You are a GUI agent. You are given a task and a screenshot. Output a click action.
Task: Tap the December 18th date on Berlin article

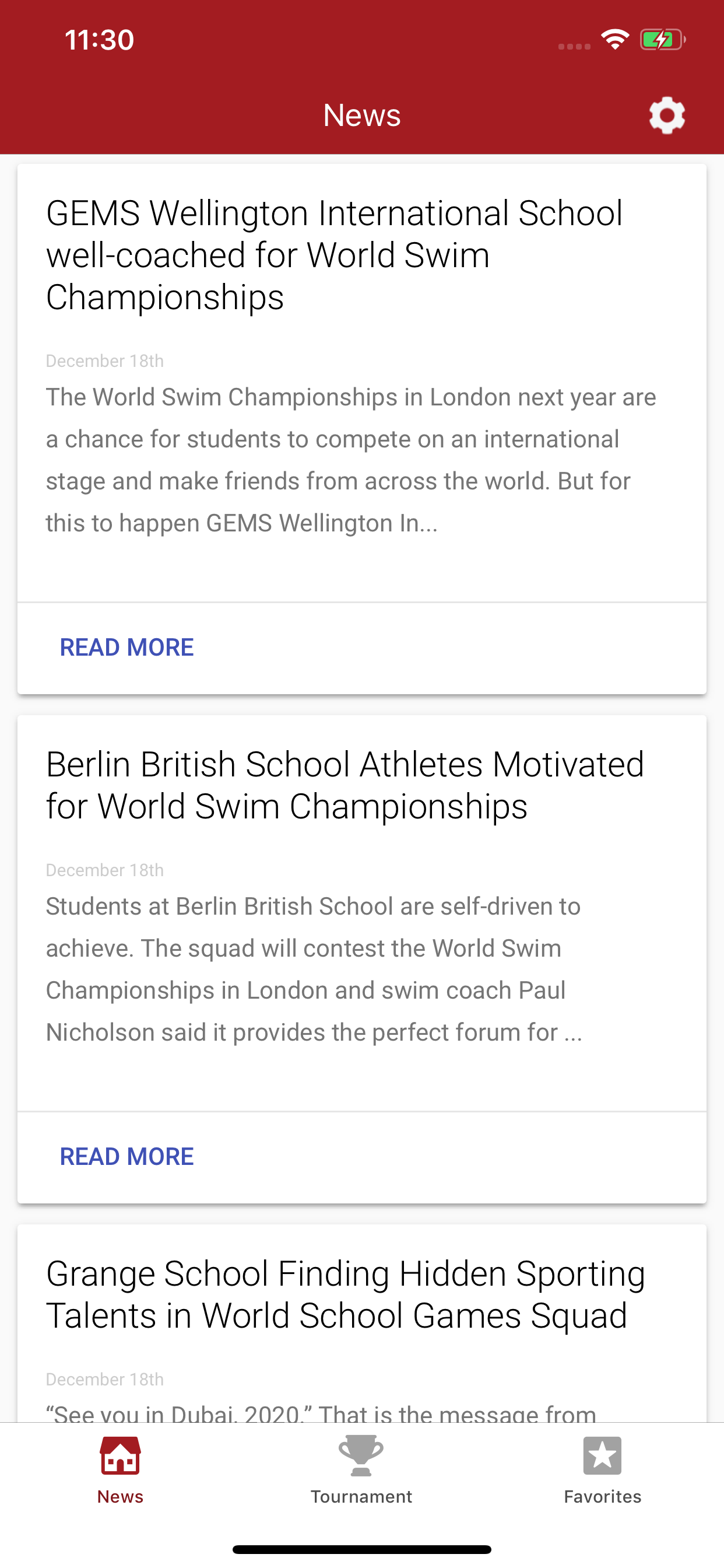pos(105,869)
